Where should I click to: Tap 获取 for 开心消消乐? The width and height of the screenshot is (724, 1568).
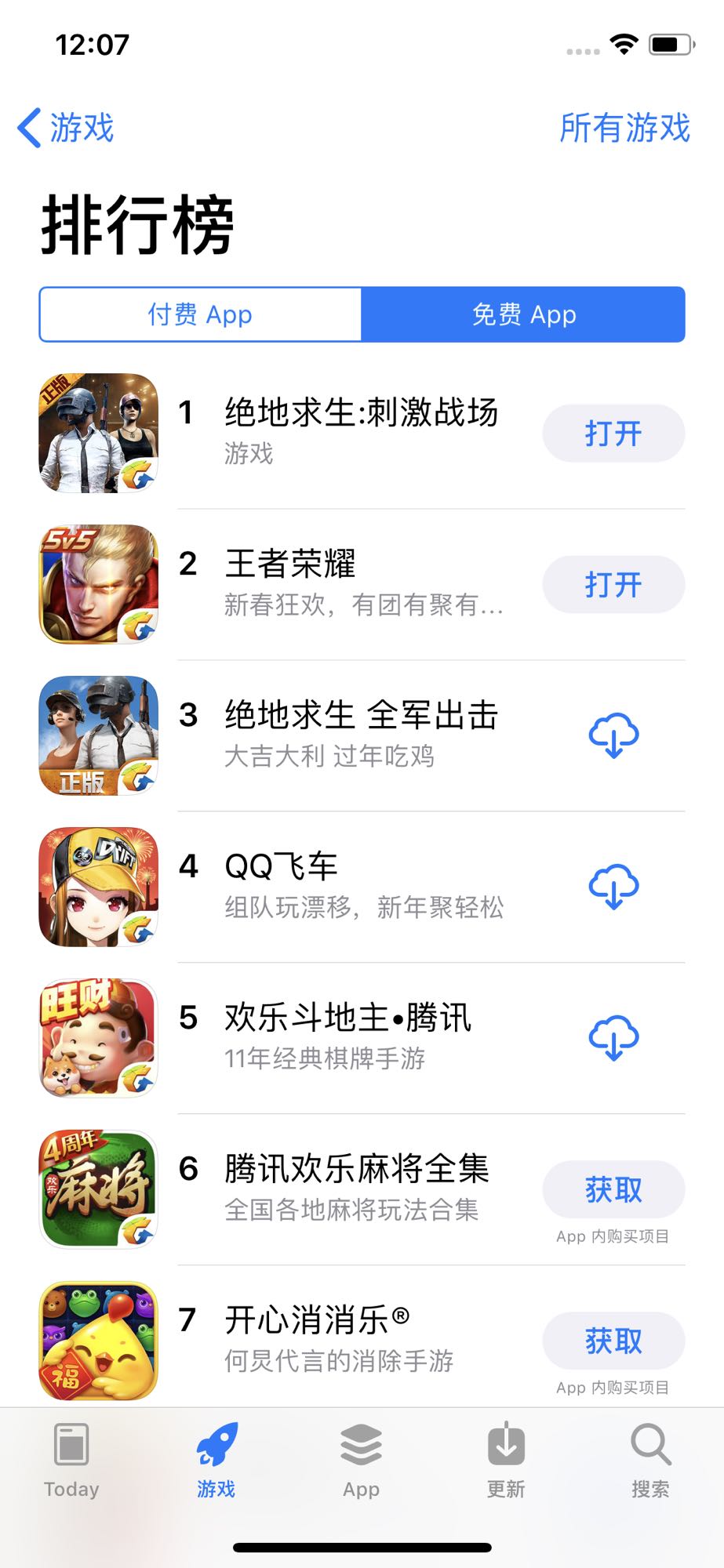(x=613, y=1341)
